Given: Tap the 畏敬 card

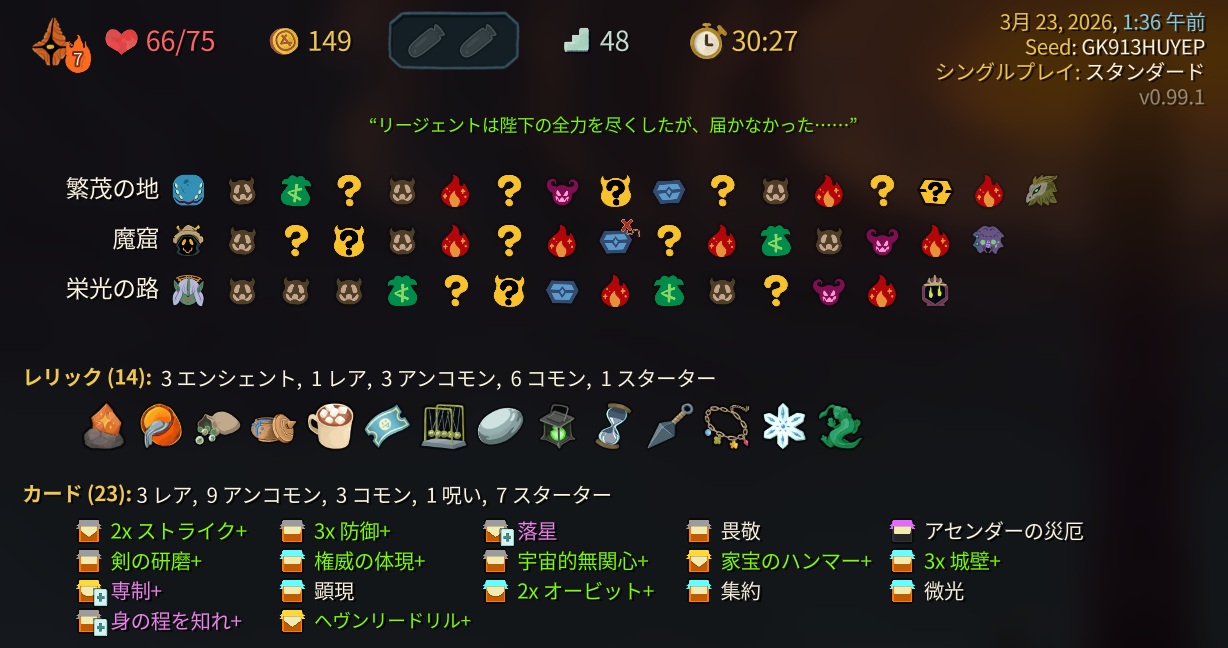Looking at the screenshot, I should pyautogui.click(x=740, y=531).
